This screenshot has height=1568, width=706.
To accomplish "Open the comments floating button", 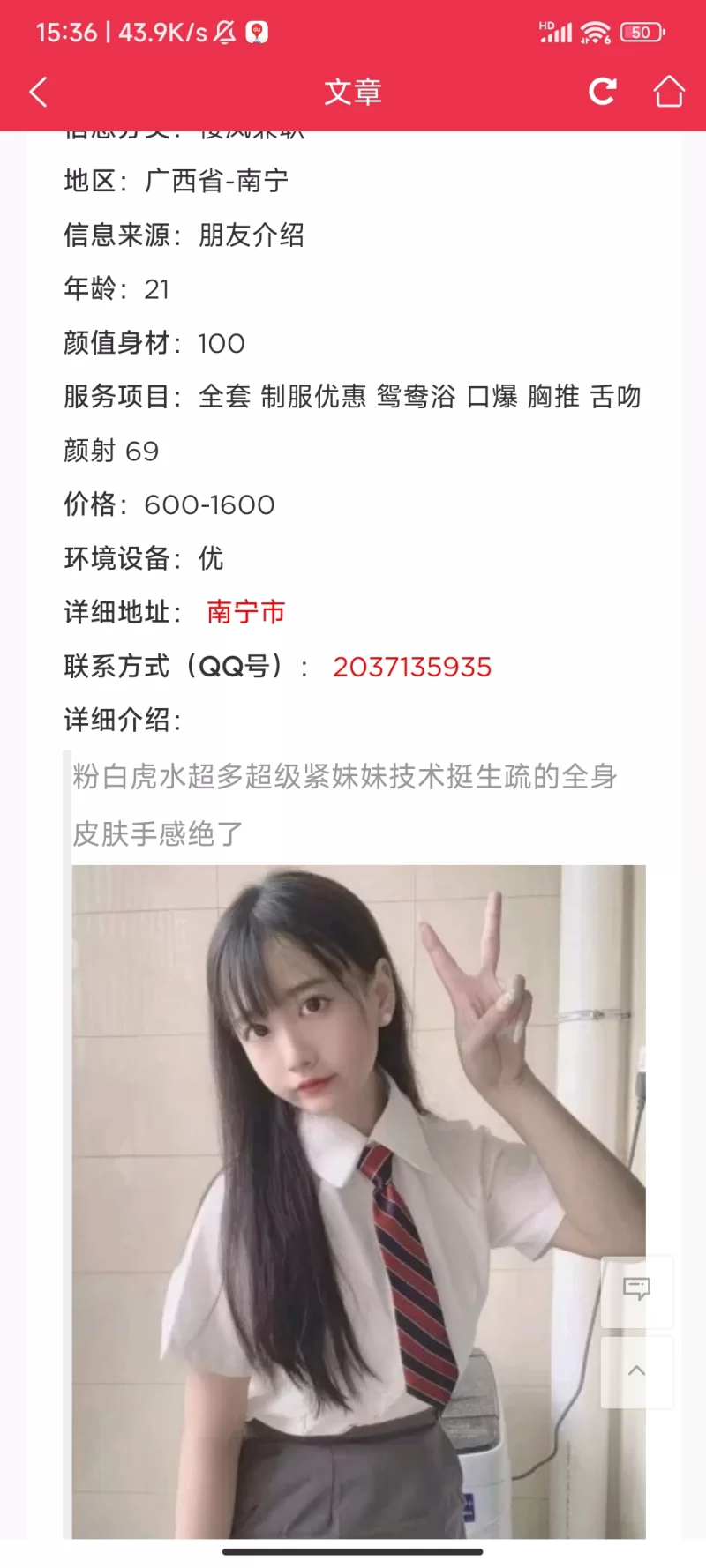I will (x=636, y=1290).
